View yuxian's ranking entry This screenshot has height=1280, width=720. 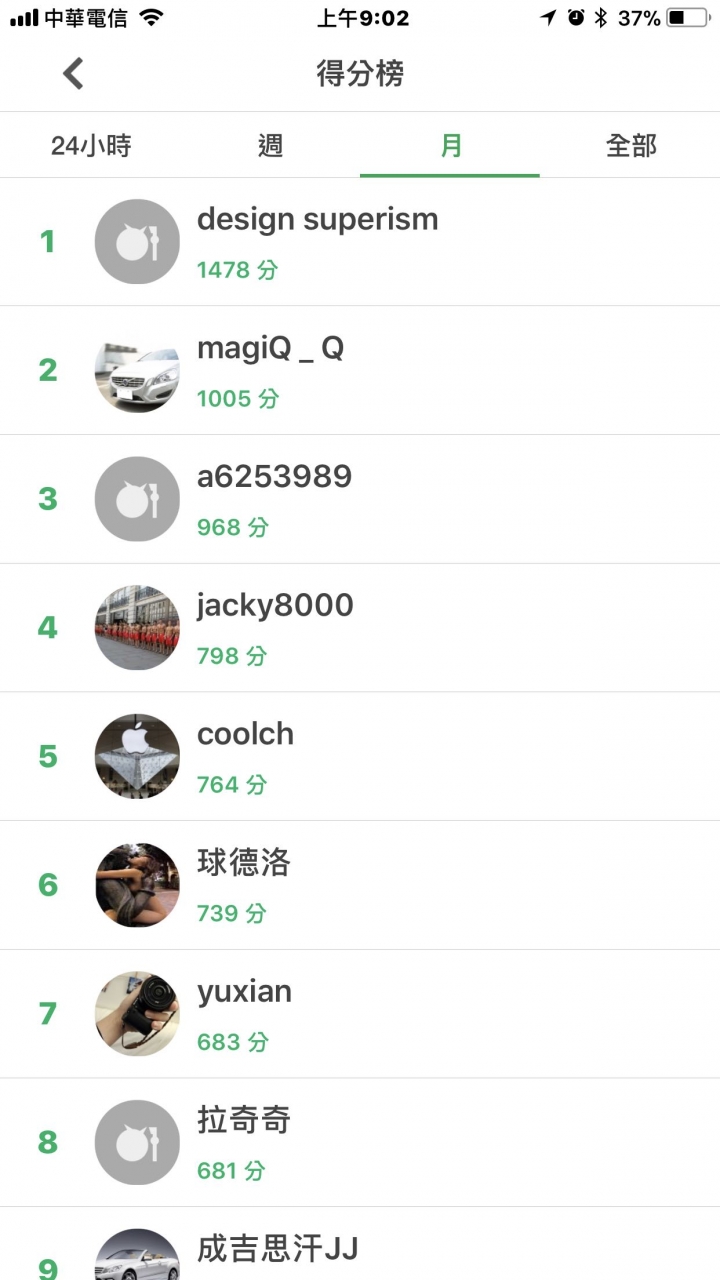(360, 1014)
